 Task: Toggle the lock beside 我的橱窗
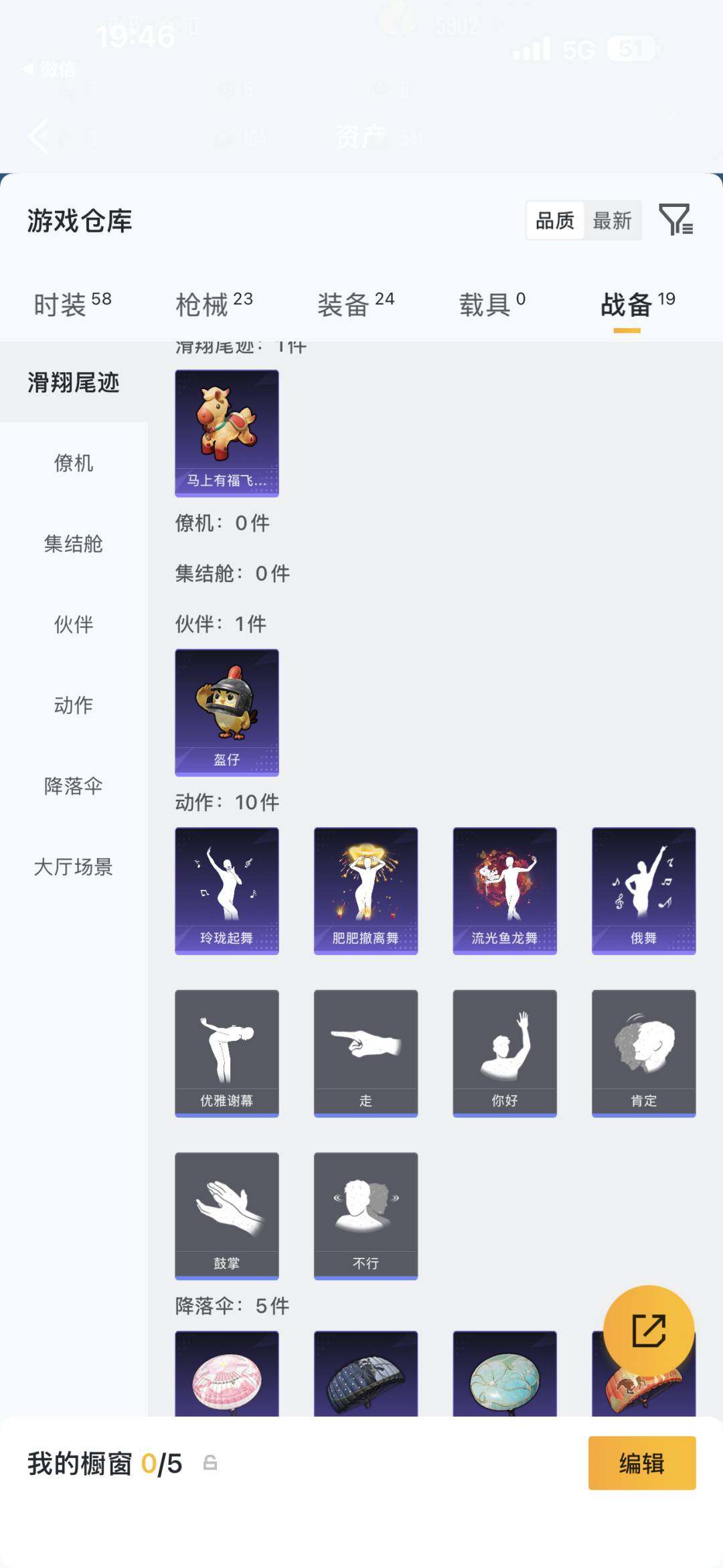coord(210,1464)
